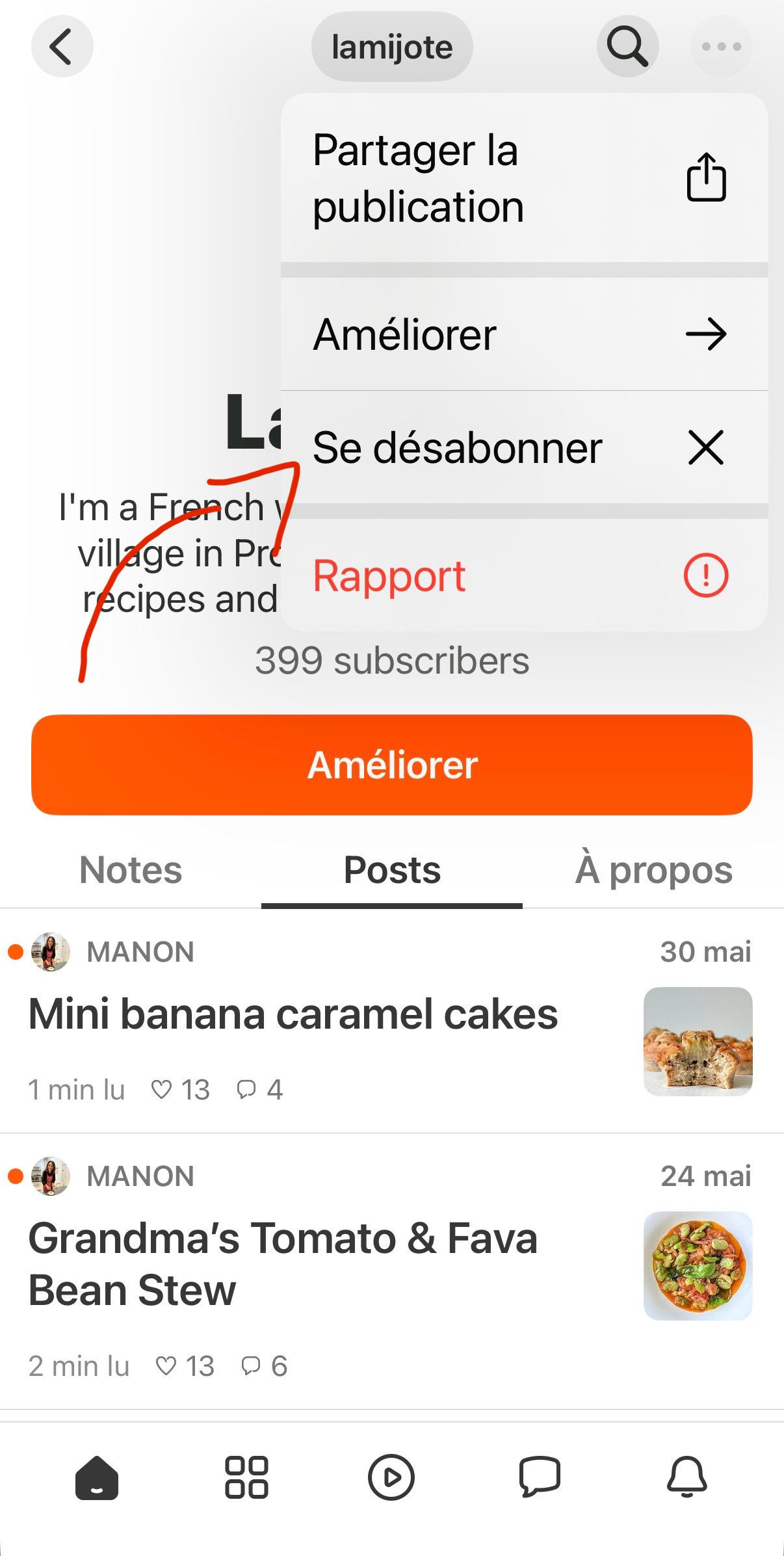Open the grid explore tab
Image resolution: width=784 pixels, height=1556 pixels.
coord(246,1477)
